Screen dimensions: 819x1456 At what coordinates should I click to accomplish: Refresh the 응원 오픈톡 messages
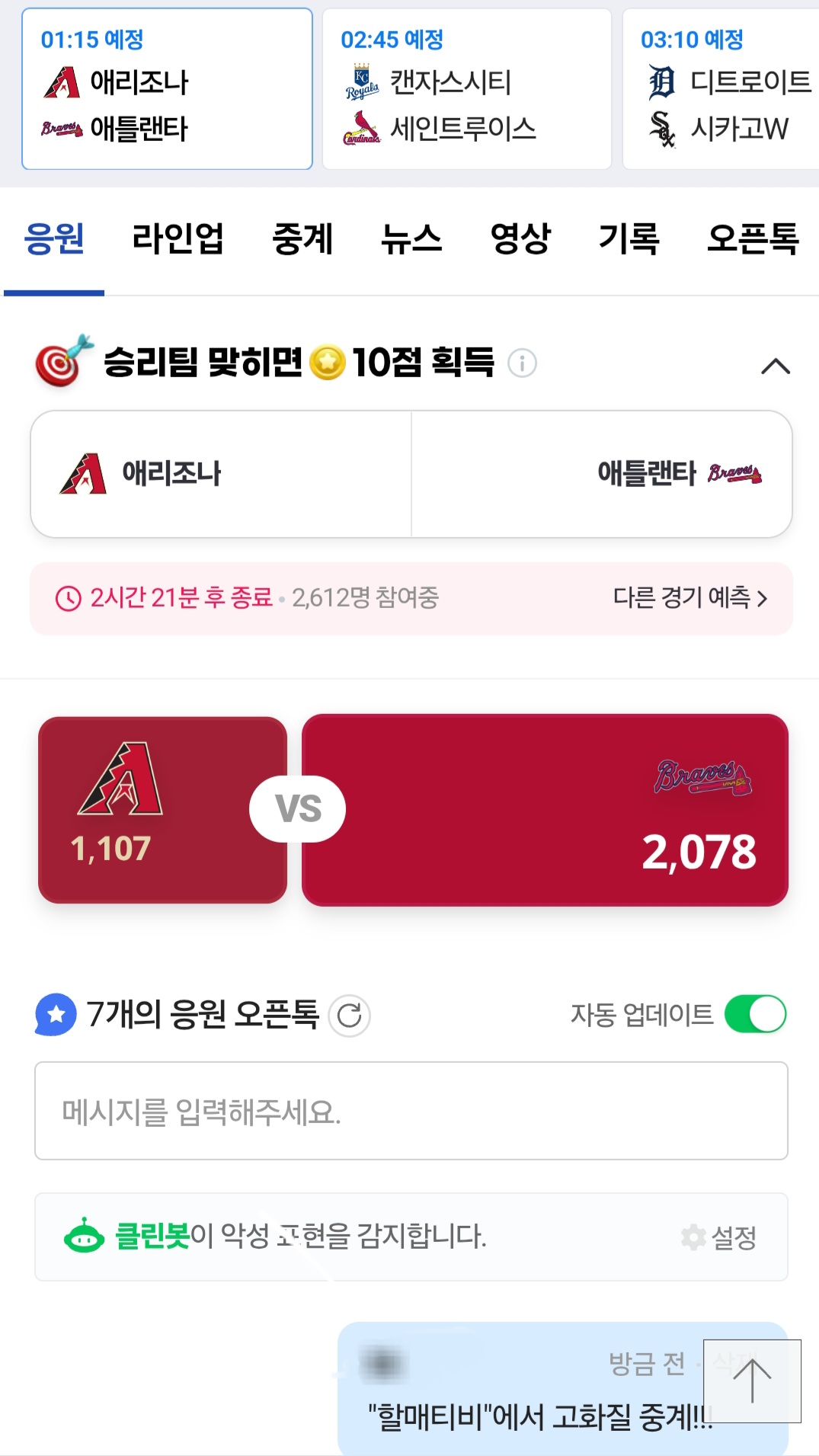350,1016
